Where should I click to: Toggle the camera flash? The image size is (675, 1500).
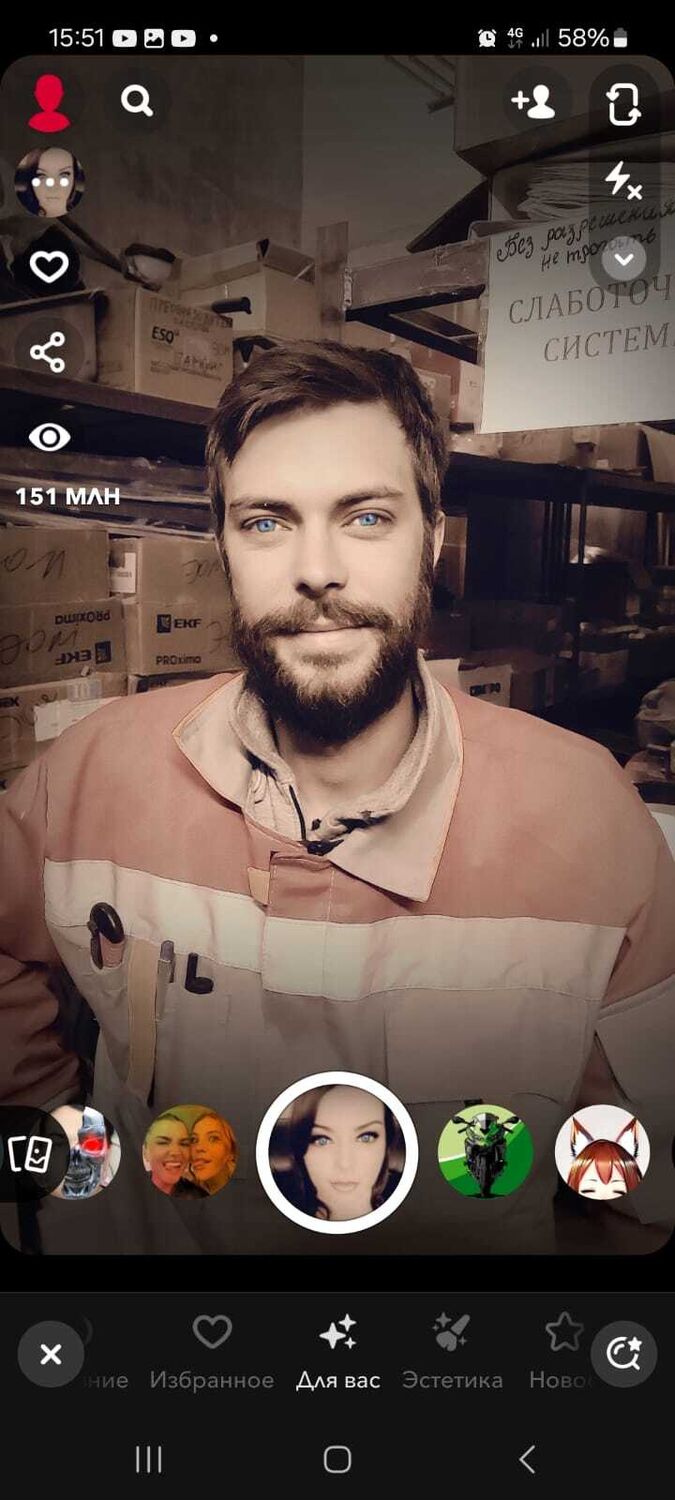623,182
